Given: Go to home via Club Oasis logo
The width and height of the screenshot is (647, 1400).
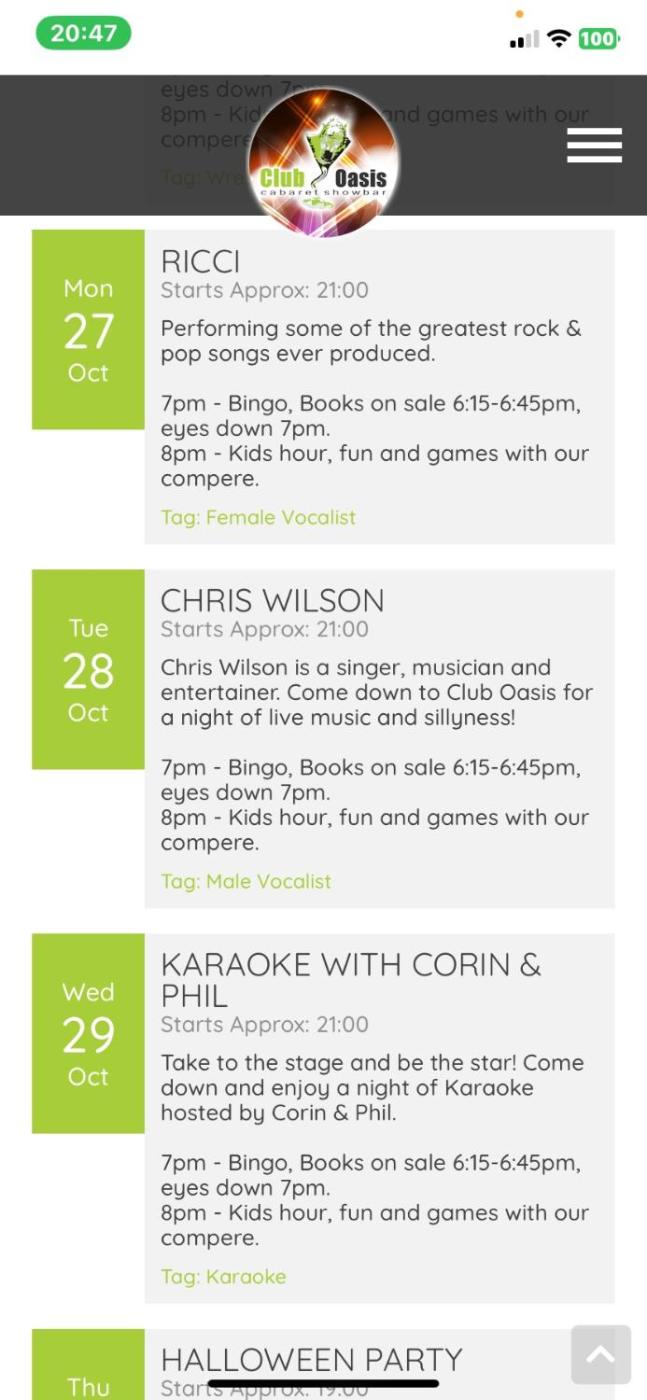Looking at the screenshot, I should coord(323,163).
